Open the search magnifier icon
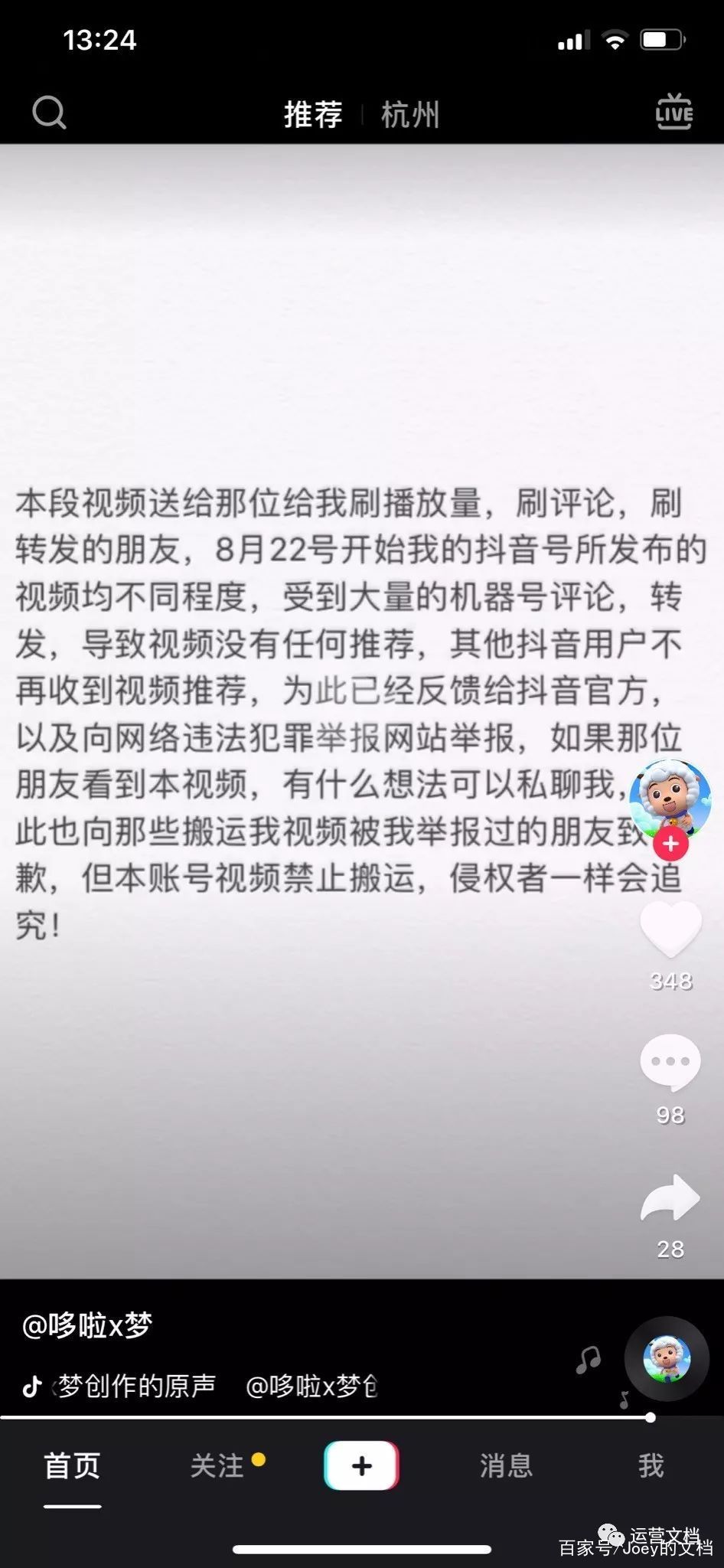724x1568 pixels. (50, 113)
